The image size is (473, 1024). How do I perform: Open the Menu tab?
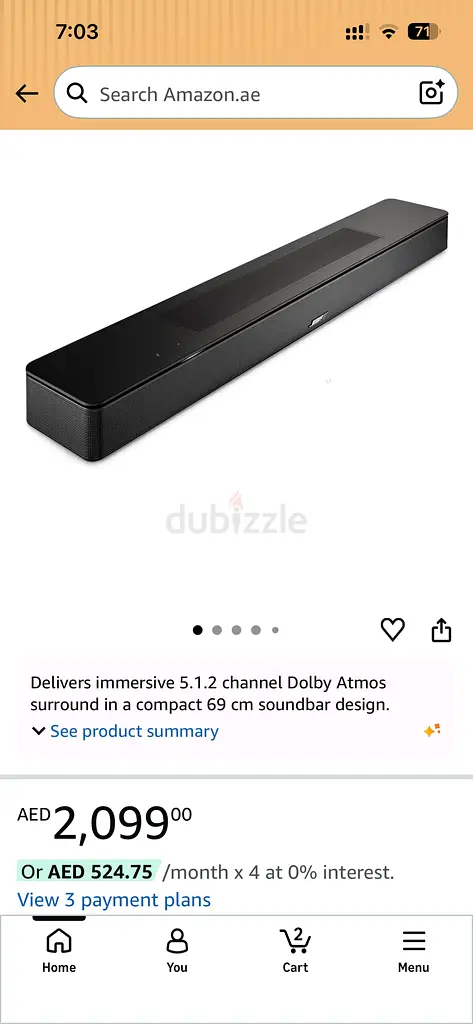[x=414, y=951]
